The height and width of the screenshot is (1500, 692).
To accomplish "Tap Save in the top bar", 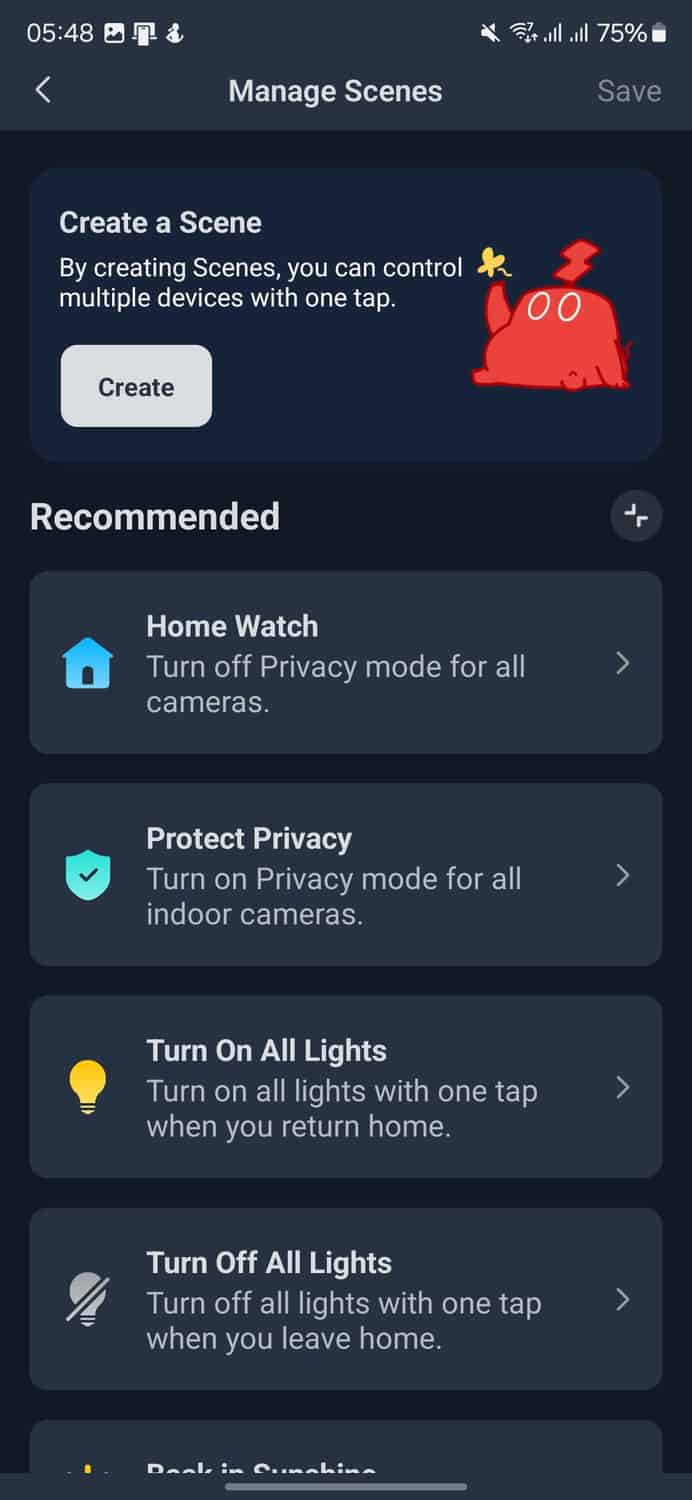I will tap(628, 91).
